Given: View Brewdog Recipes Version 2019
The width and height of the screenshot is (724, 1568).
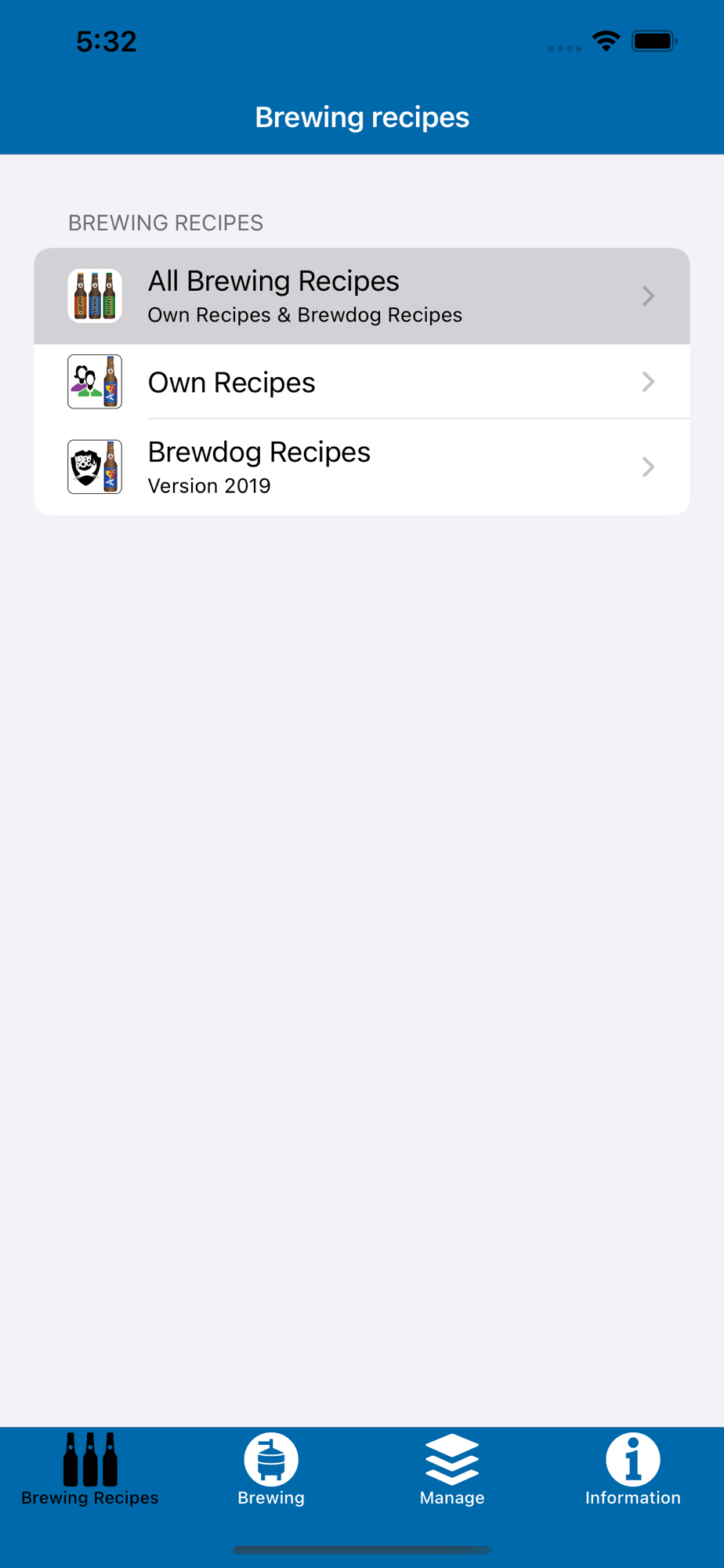Looking at the screenshot, I should [x=361, y=467].
